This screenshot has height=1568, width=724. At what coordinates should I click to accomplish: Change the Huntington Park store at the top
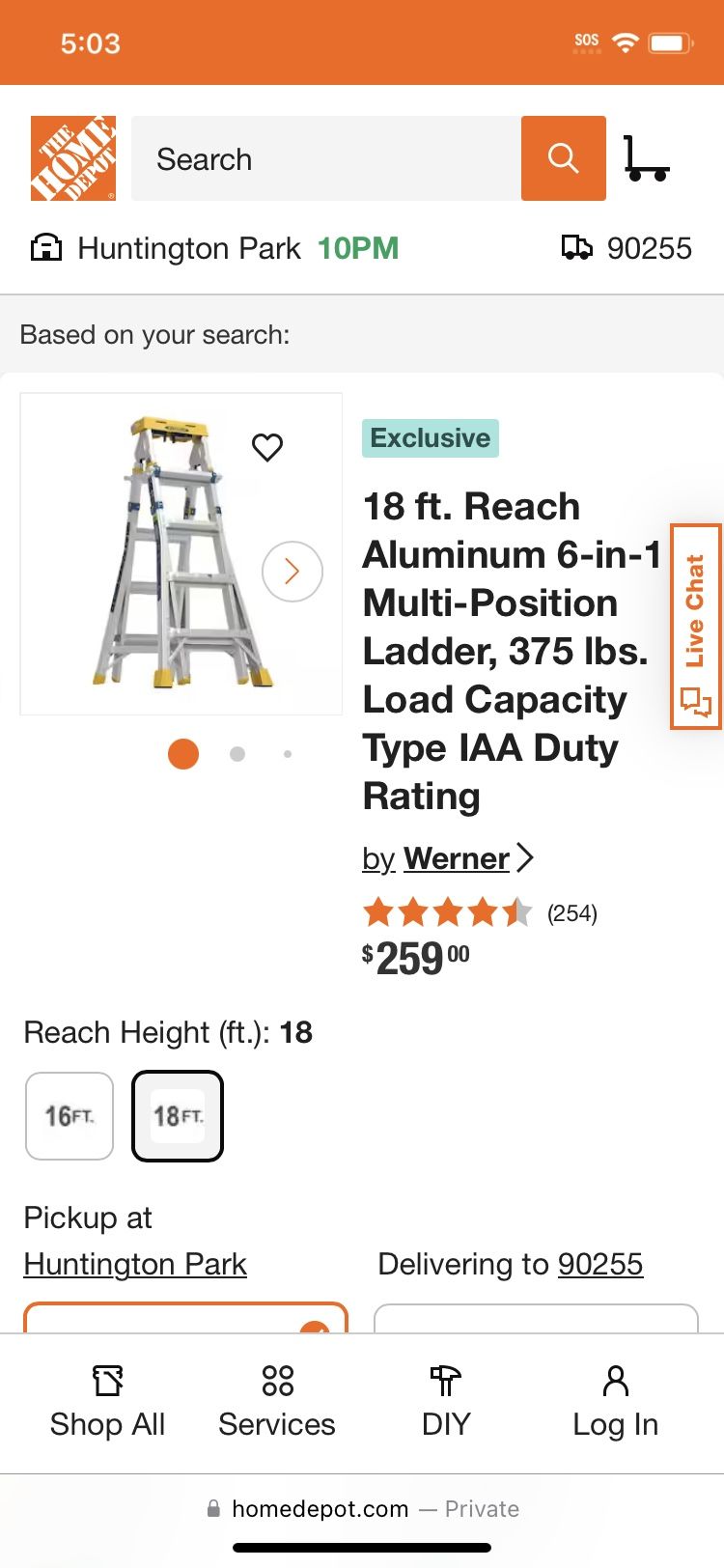189,249
